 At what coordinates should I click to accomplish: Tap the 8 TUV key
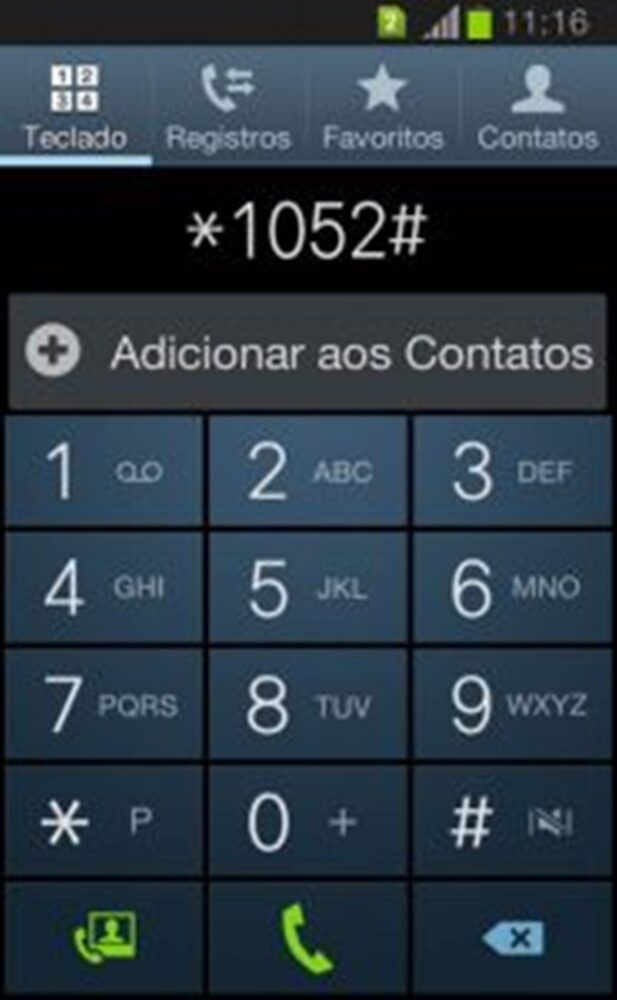[308, 705]
